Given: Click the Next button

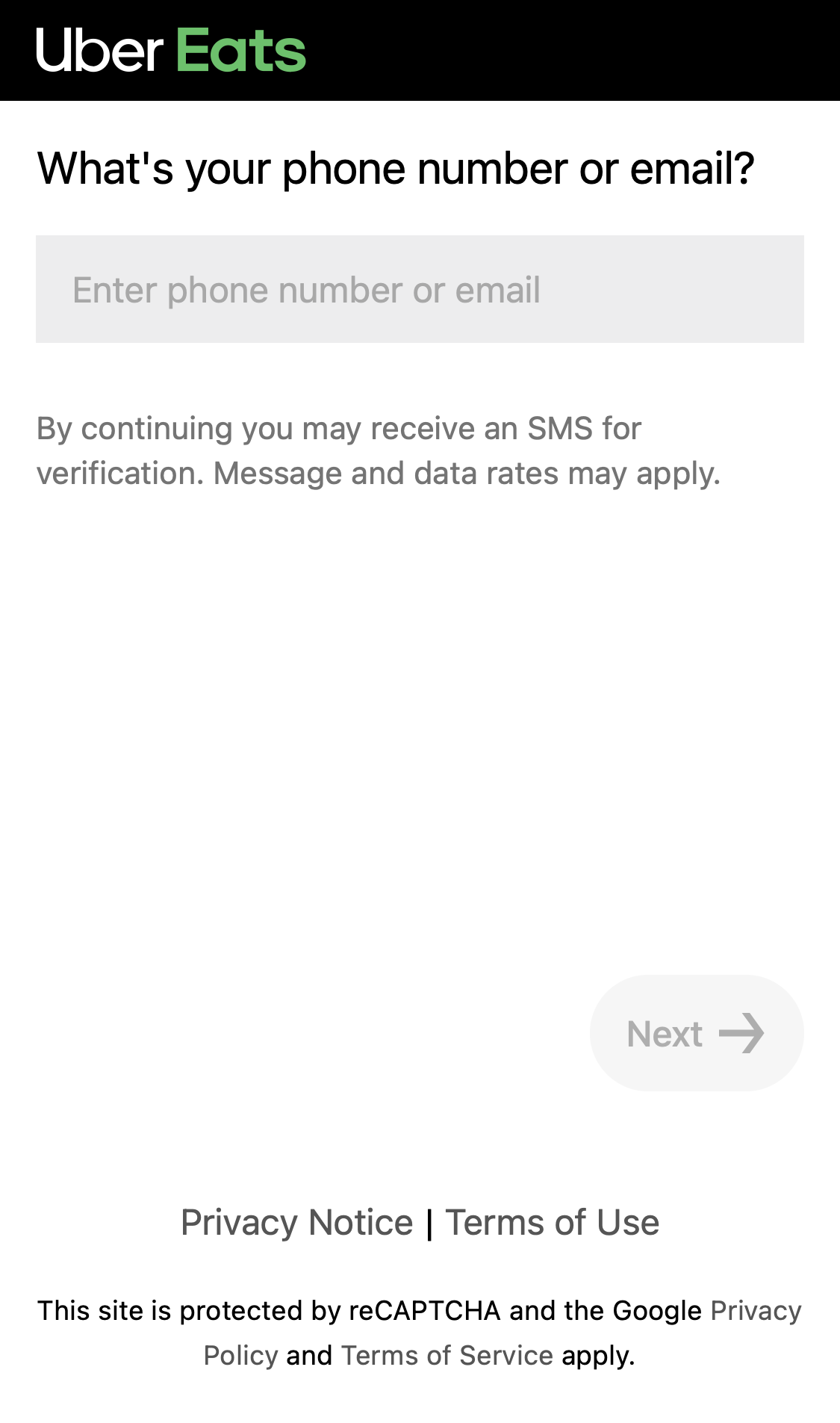Looking at the screenshot, I should point(697,1033).
